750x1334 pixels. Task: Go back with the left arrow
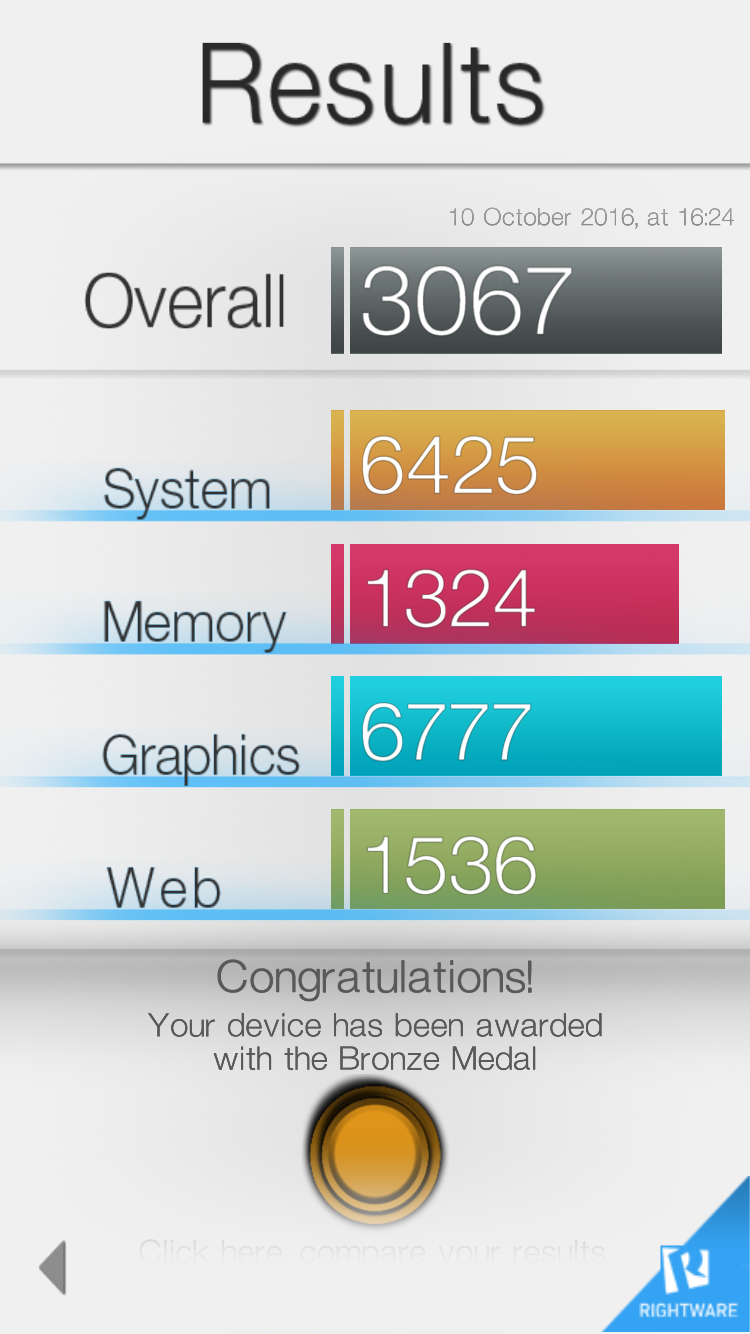pyautogui.click(x=53, y=1267)
